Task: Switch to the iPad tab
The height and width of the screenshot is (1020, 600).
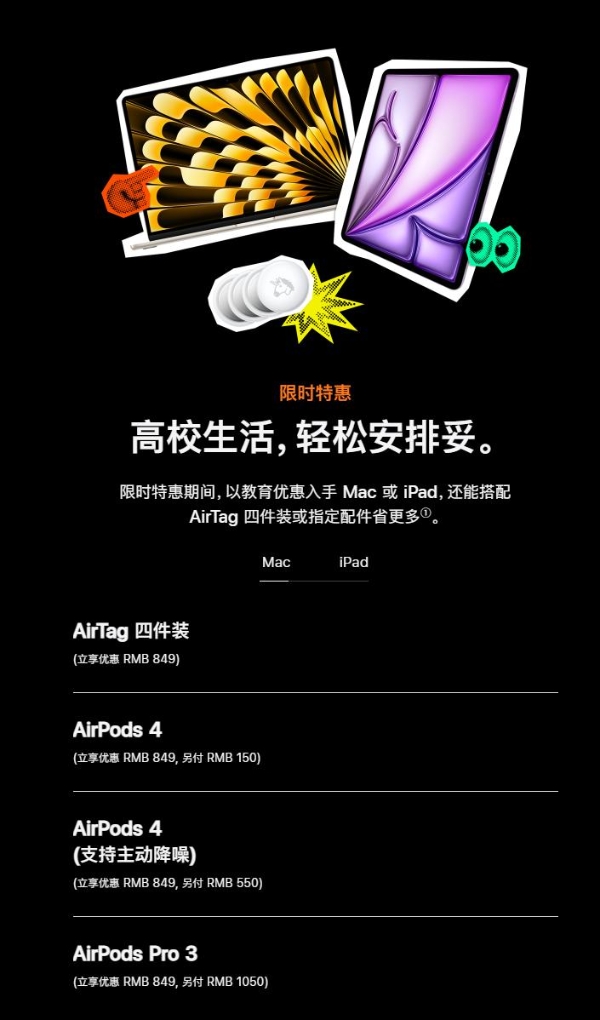Action: [x=353, y=562]
